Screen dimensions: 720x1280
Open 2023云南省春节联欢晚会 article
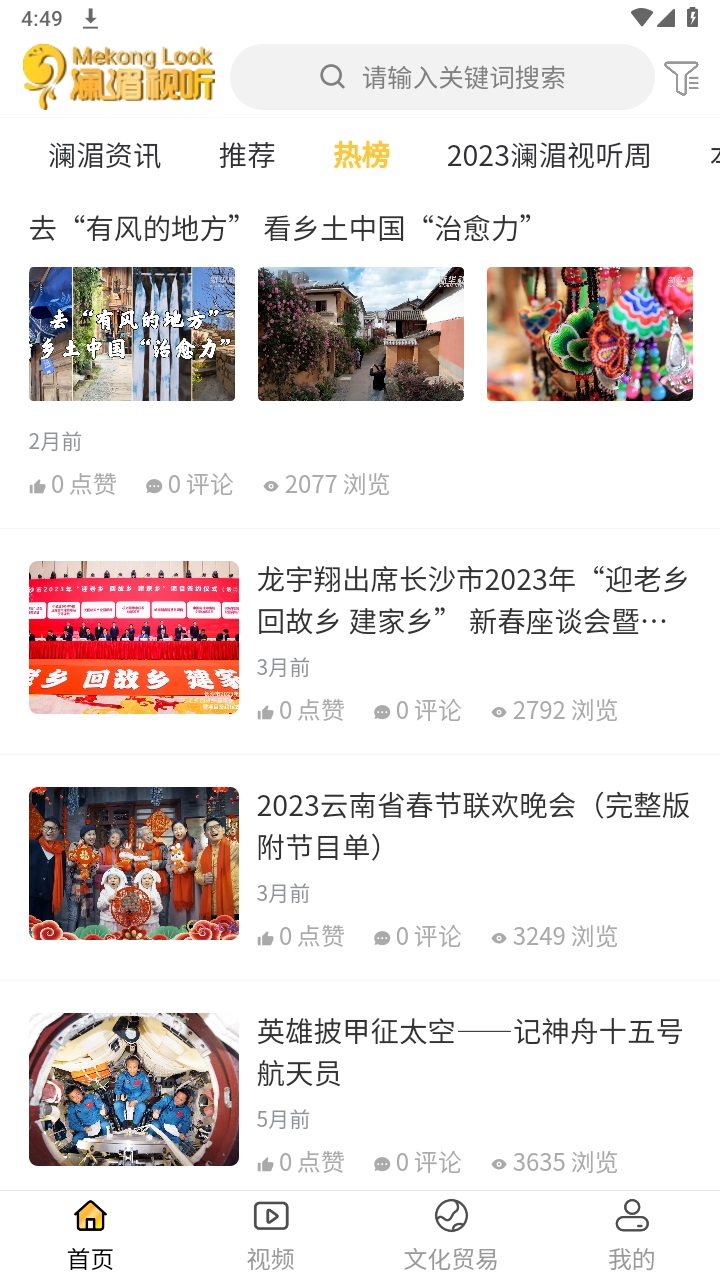[472, 826]
